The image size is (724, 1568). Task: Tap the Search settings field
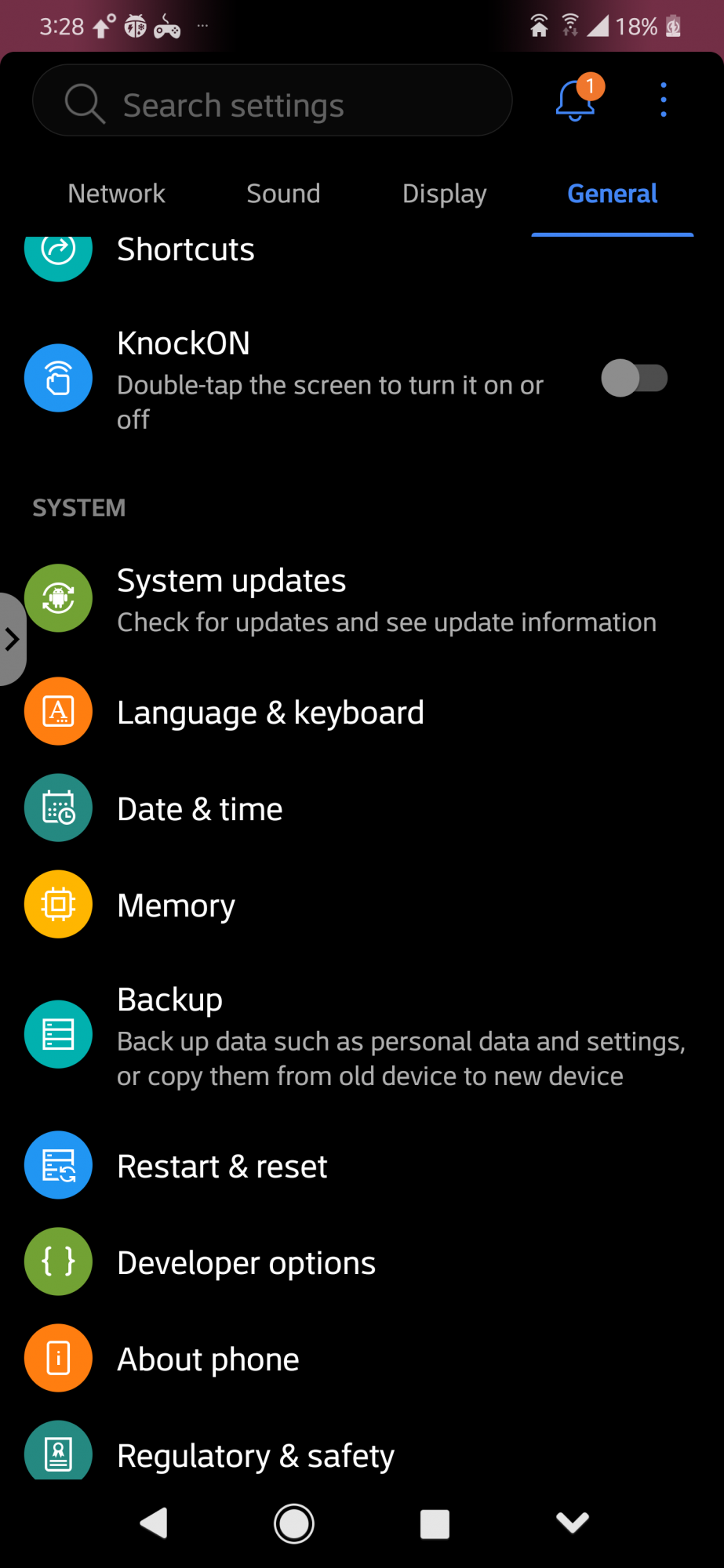point(272,101)
